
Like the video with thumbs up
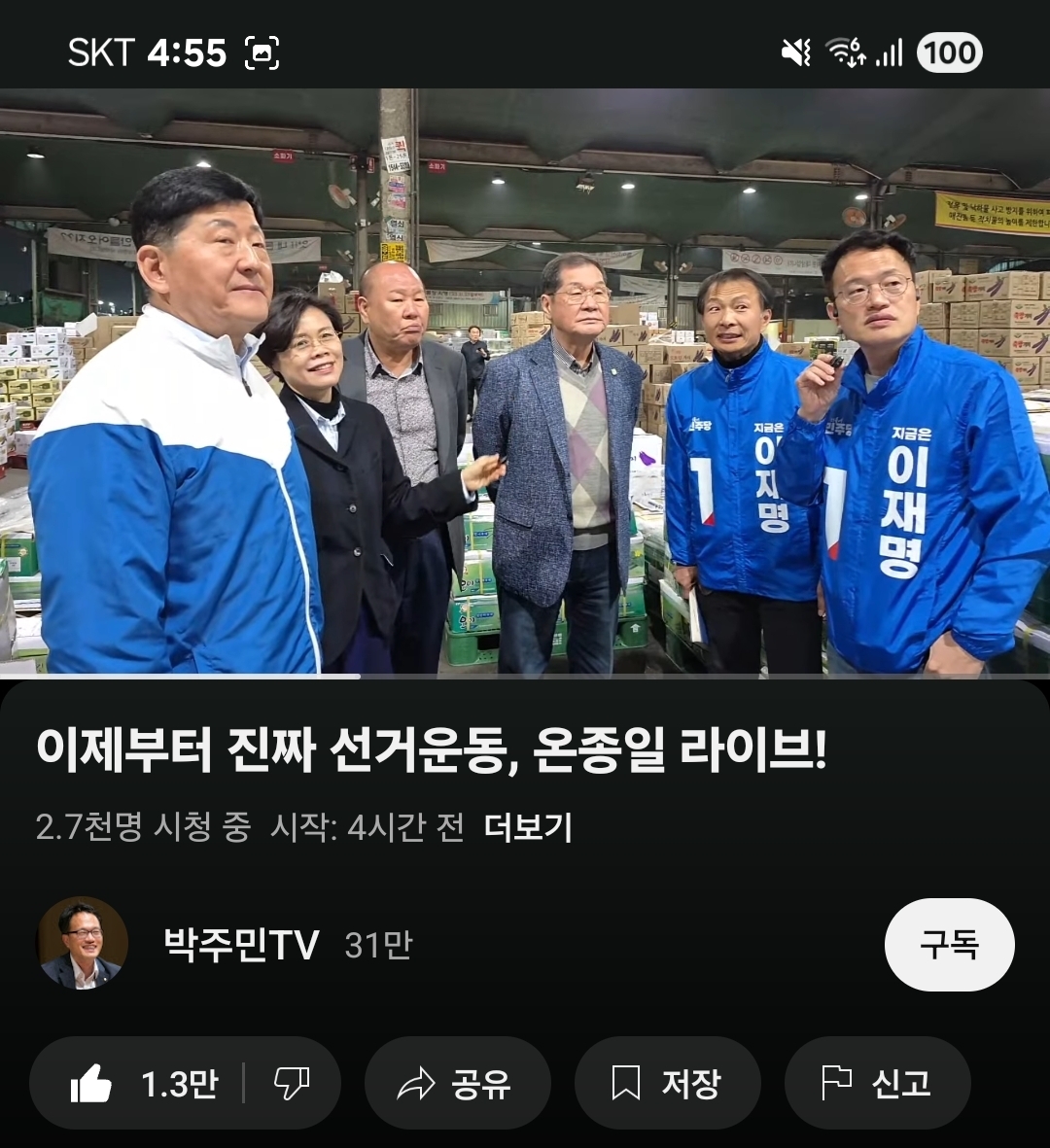(141, 1083)
